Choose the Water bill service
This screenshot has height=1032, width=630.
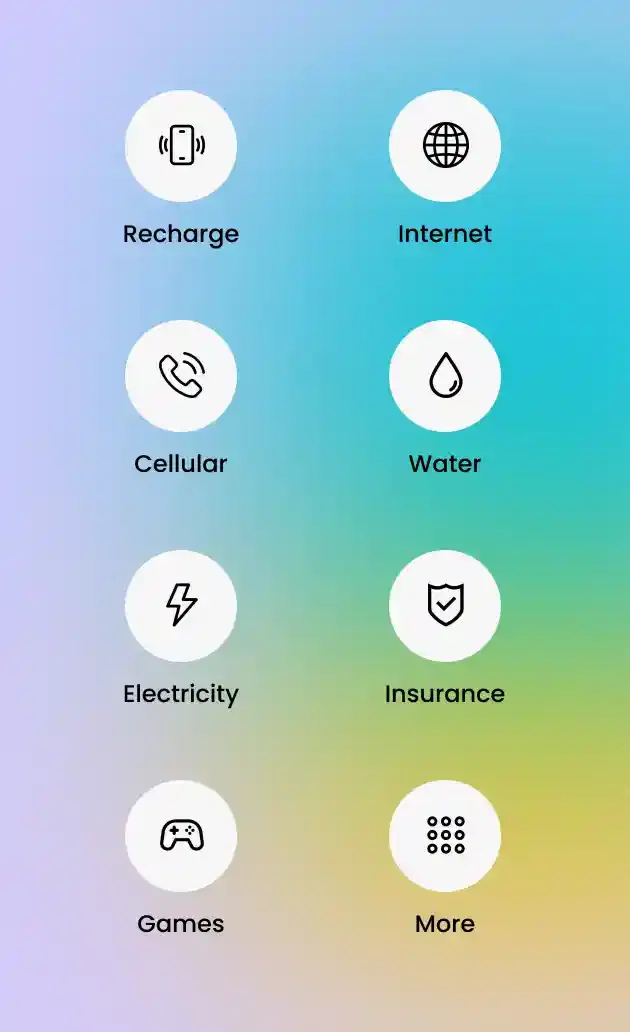pyautogui.click(x=445, y=376)
